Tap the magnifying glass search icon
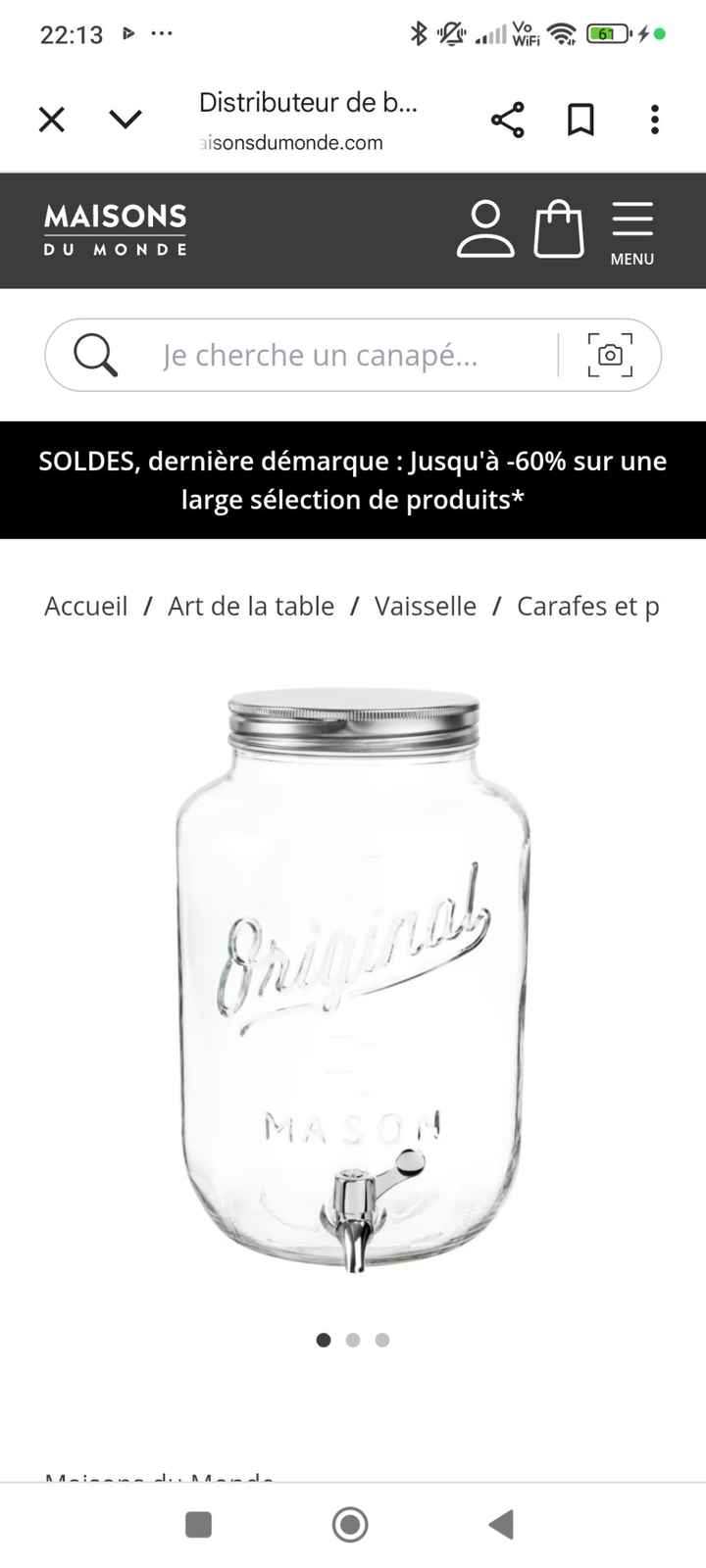Image resolution: width=706 pixels, height=1568 pixels. point(93,355)
